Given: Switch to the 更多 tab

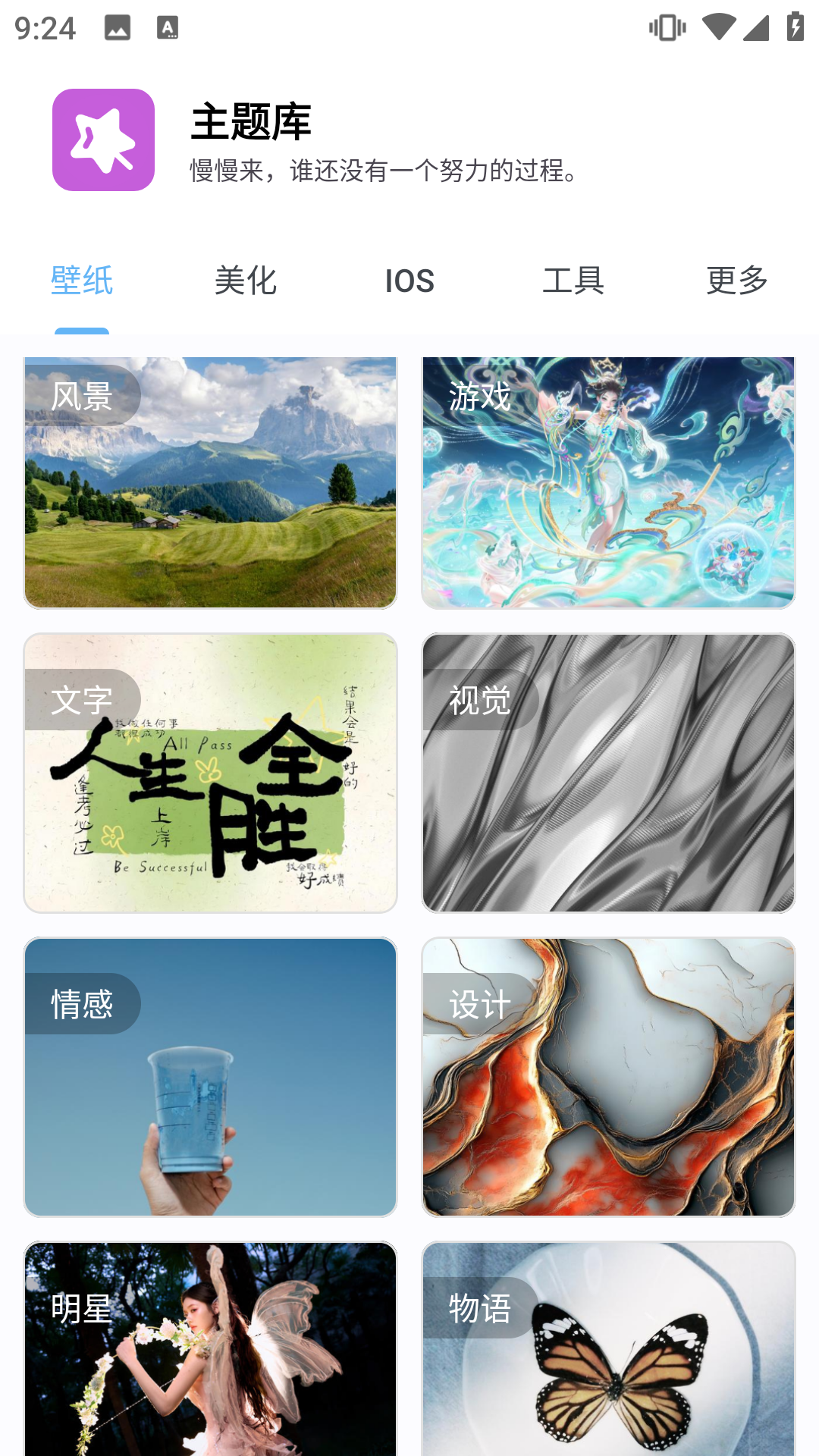Looking at the screenshot, I should pos(737,281).
